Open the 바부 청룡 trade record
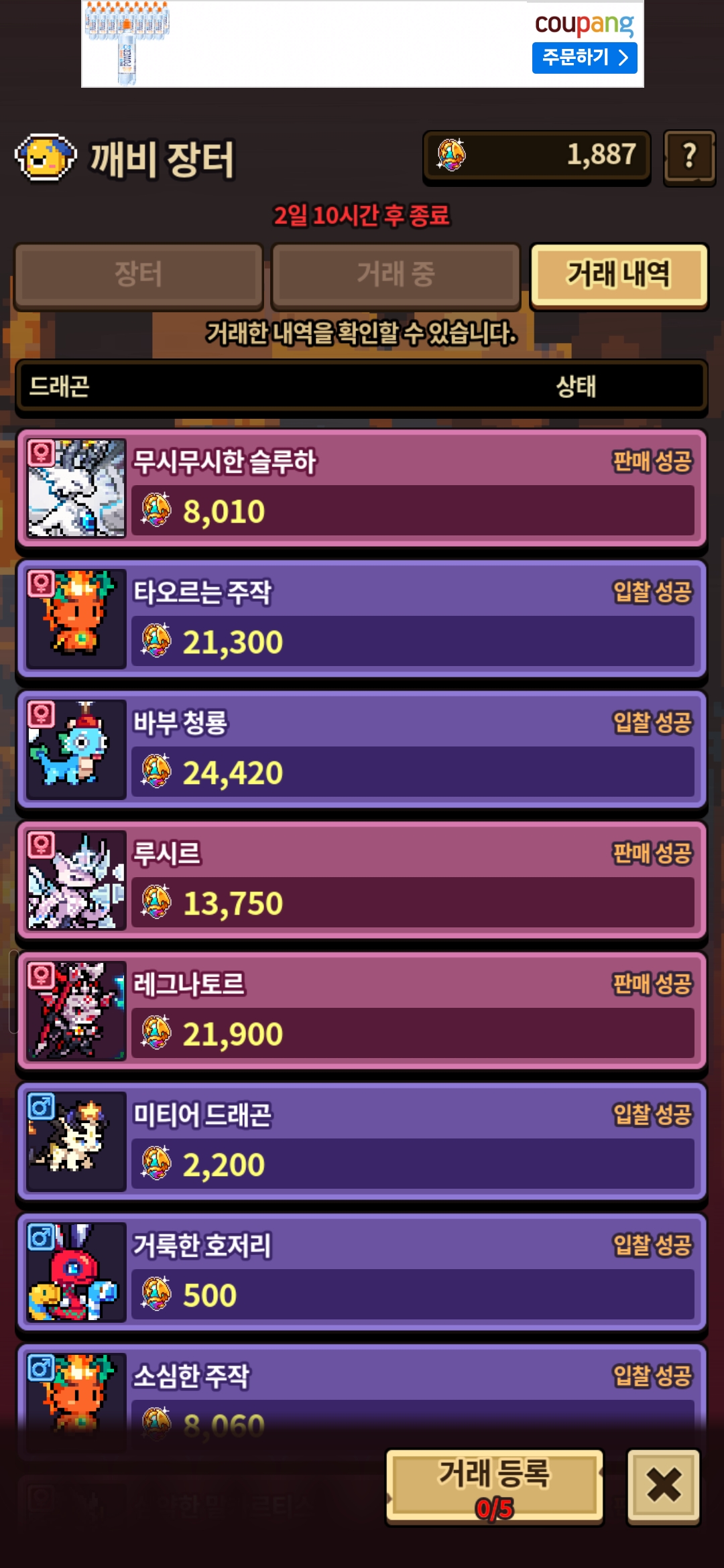Image resolution: width=724 pixels, height=1568 pixels. pyautogui.click(x=362, y=749)
